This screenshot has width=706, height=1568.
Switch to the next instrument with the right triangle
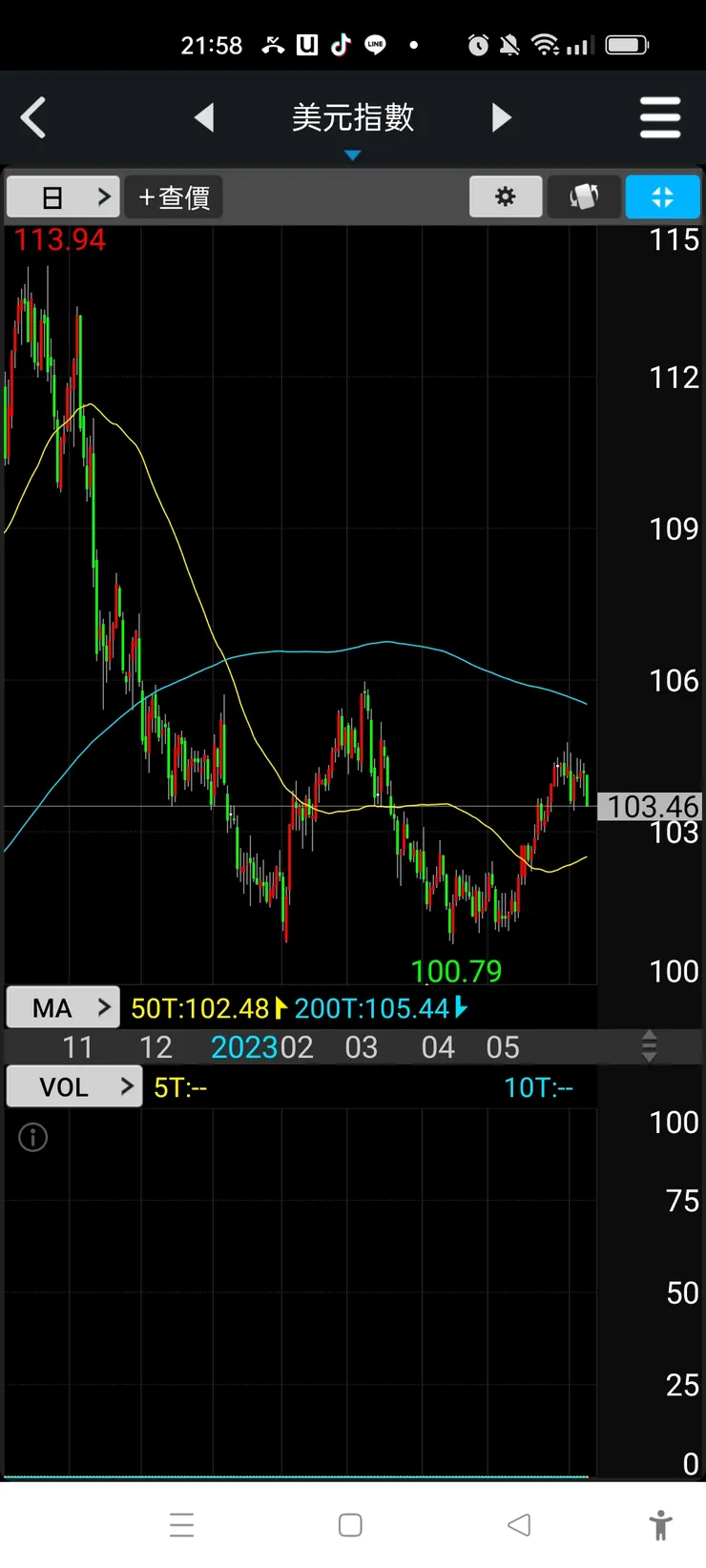point(502,118)
